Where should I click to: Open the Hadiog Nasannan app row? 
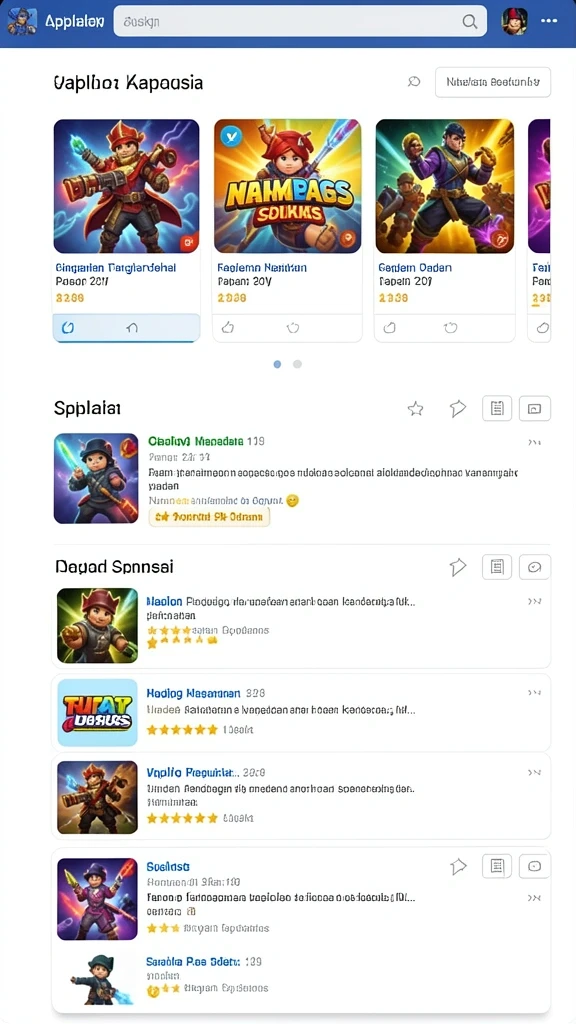(301, 712)
